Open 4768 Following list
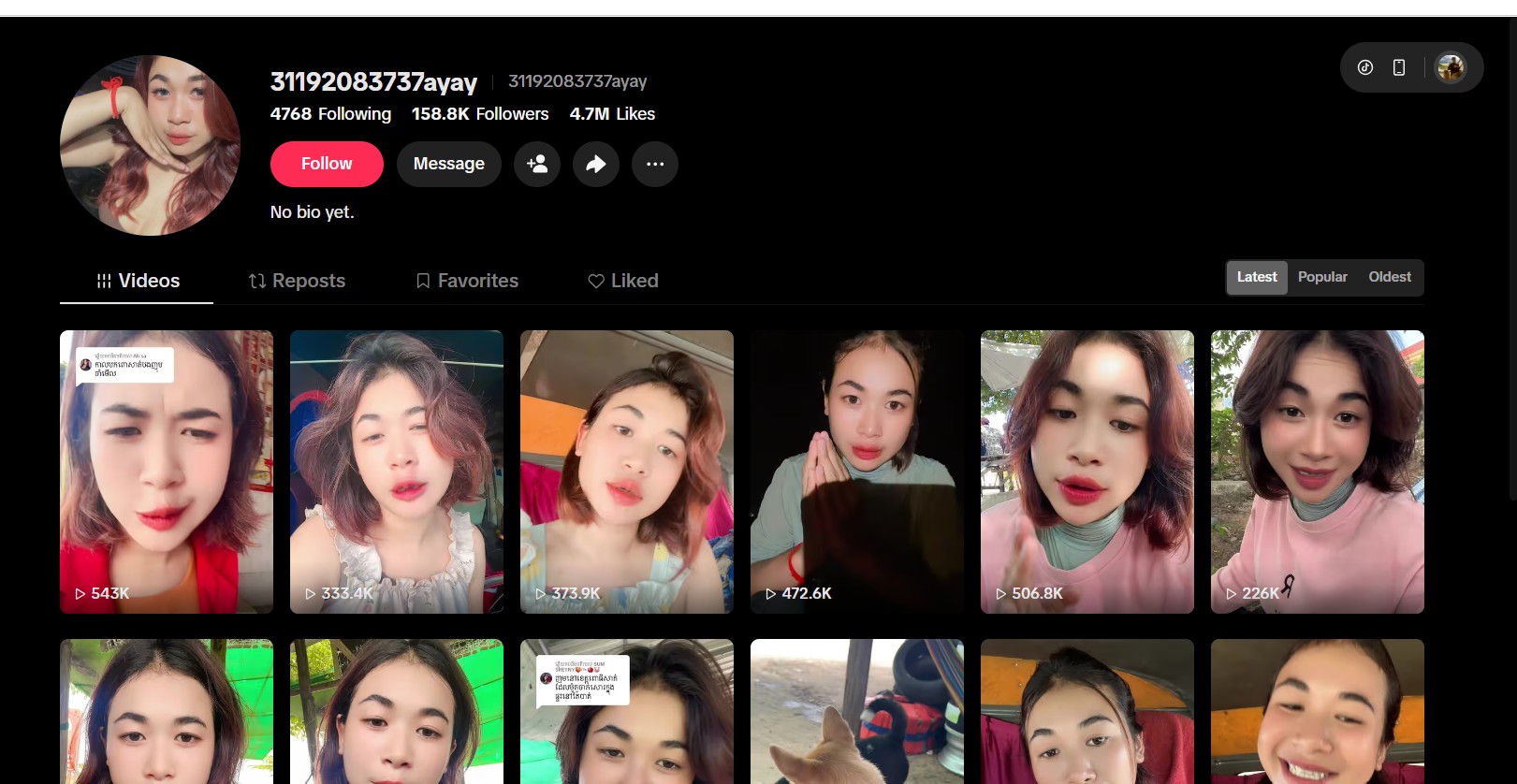 [330, 114]
